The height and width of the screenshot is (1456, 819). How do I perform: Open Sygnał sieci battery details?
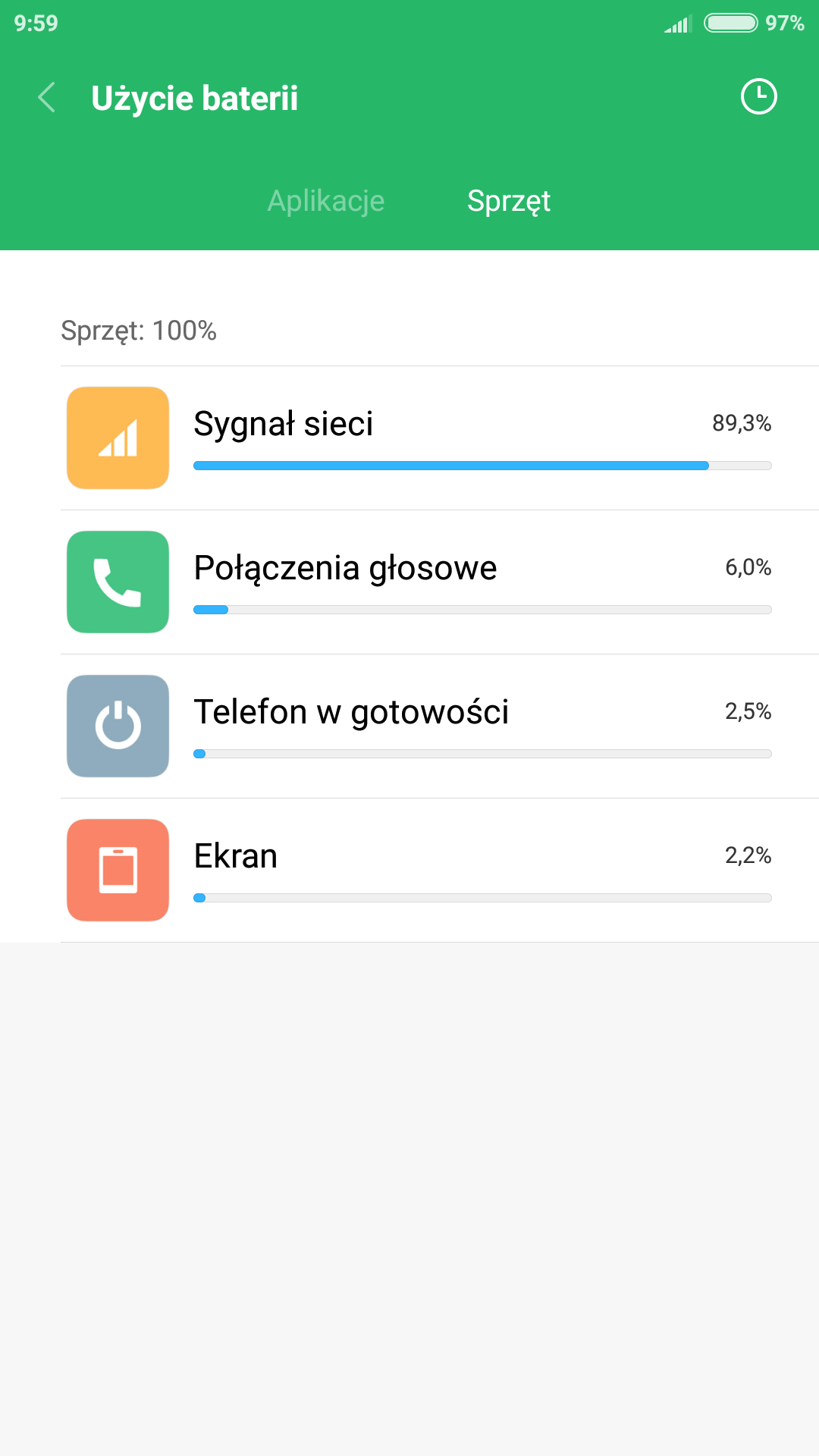(x=440, y=438)
